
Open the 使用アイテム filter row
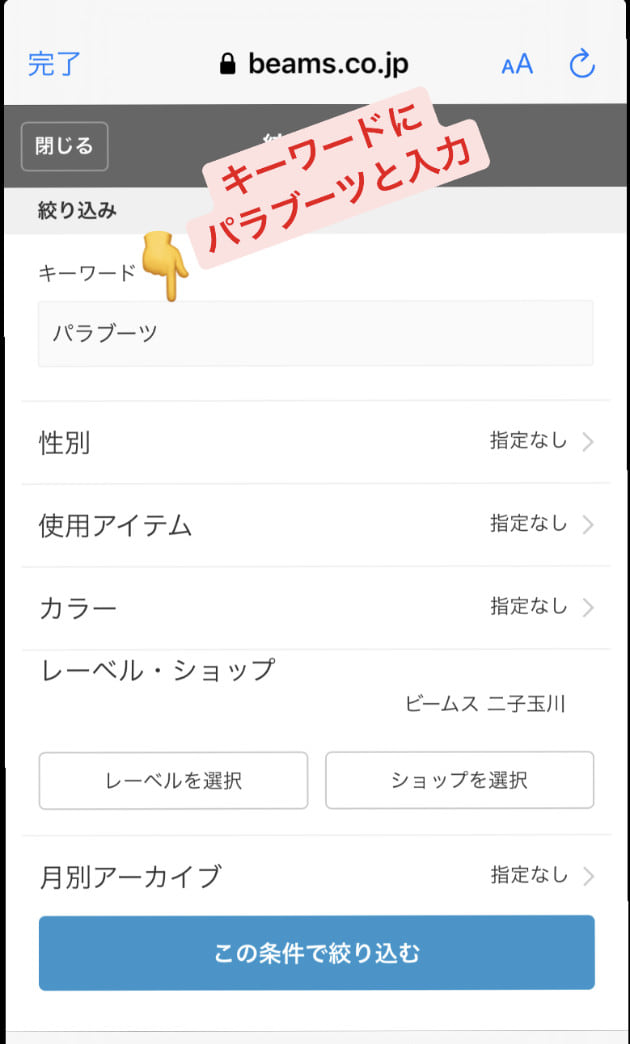coord(315,525)
